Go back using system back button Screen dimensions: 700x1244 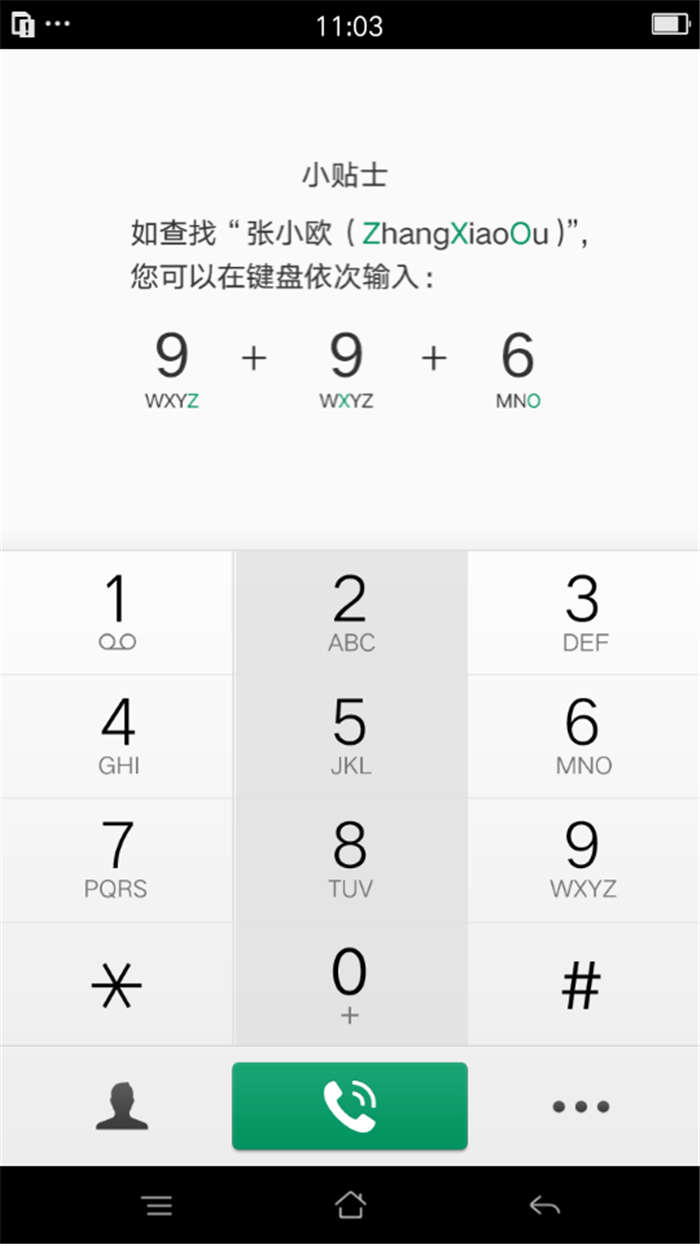click(x=544, y=1206)
